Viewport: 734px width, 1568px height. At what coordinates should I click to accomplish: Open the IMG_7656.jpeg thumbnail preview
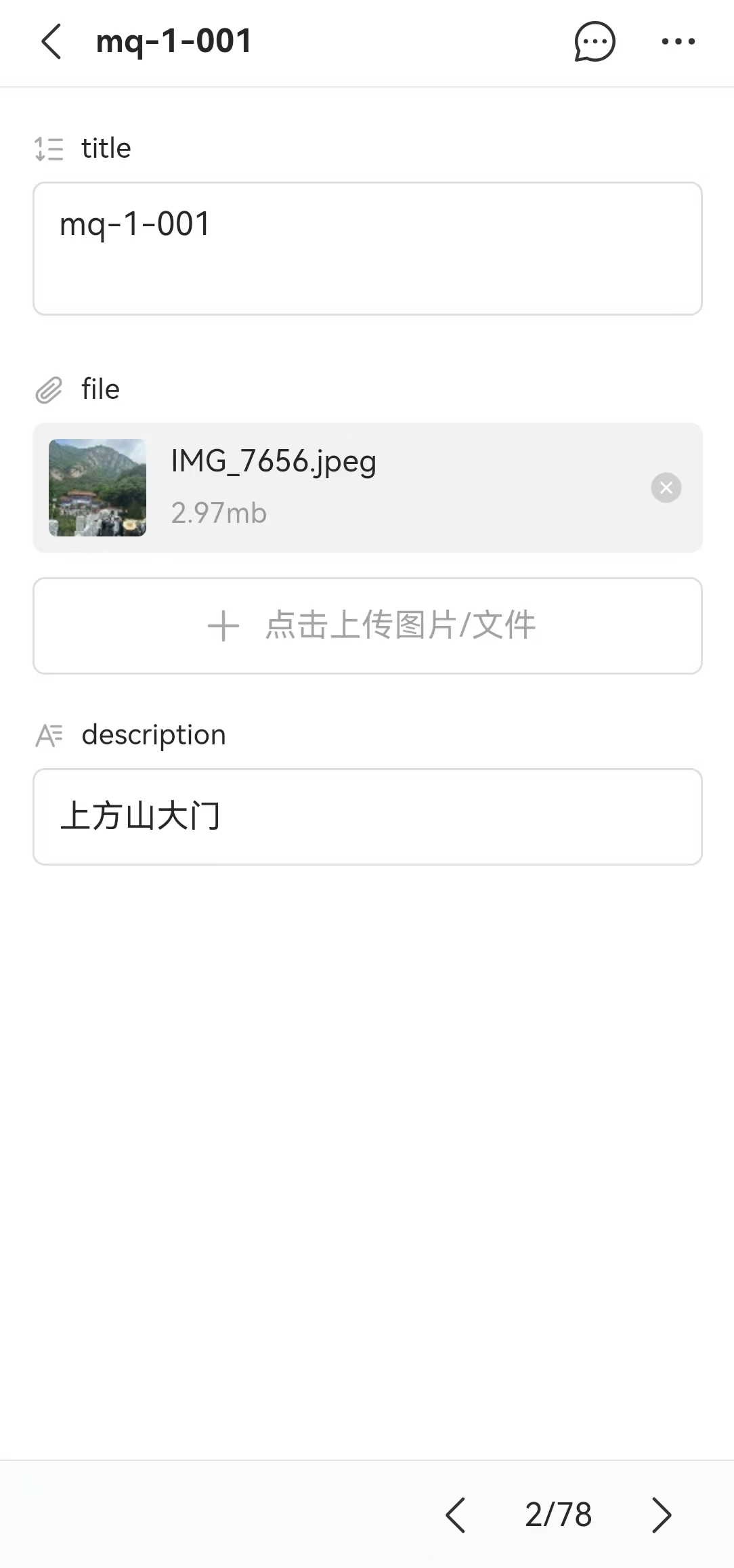(98, 488)
